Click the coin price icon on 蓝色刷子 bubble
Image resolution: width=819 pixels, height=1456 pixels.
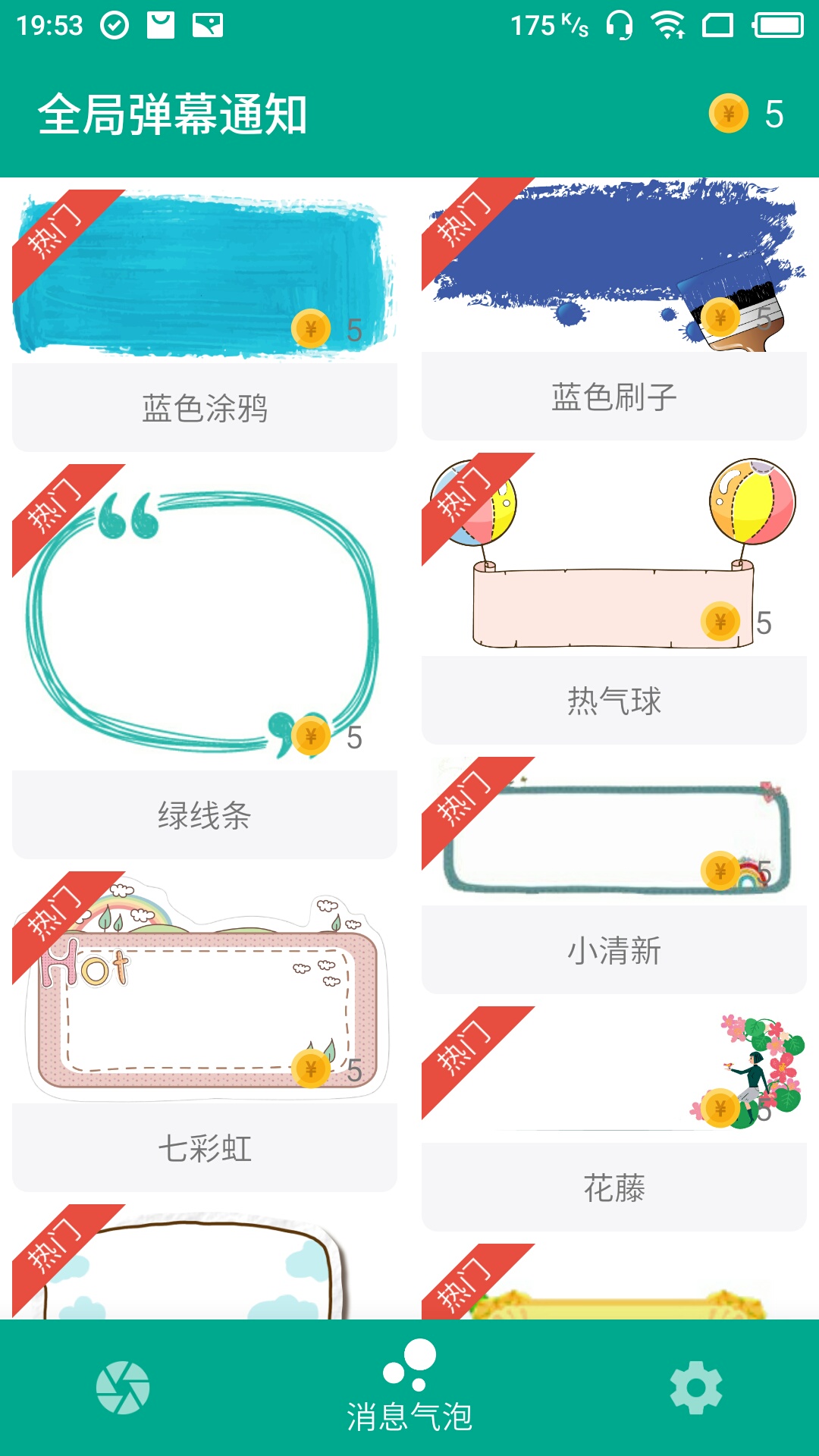coord(720,315)
